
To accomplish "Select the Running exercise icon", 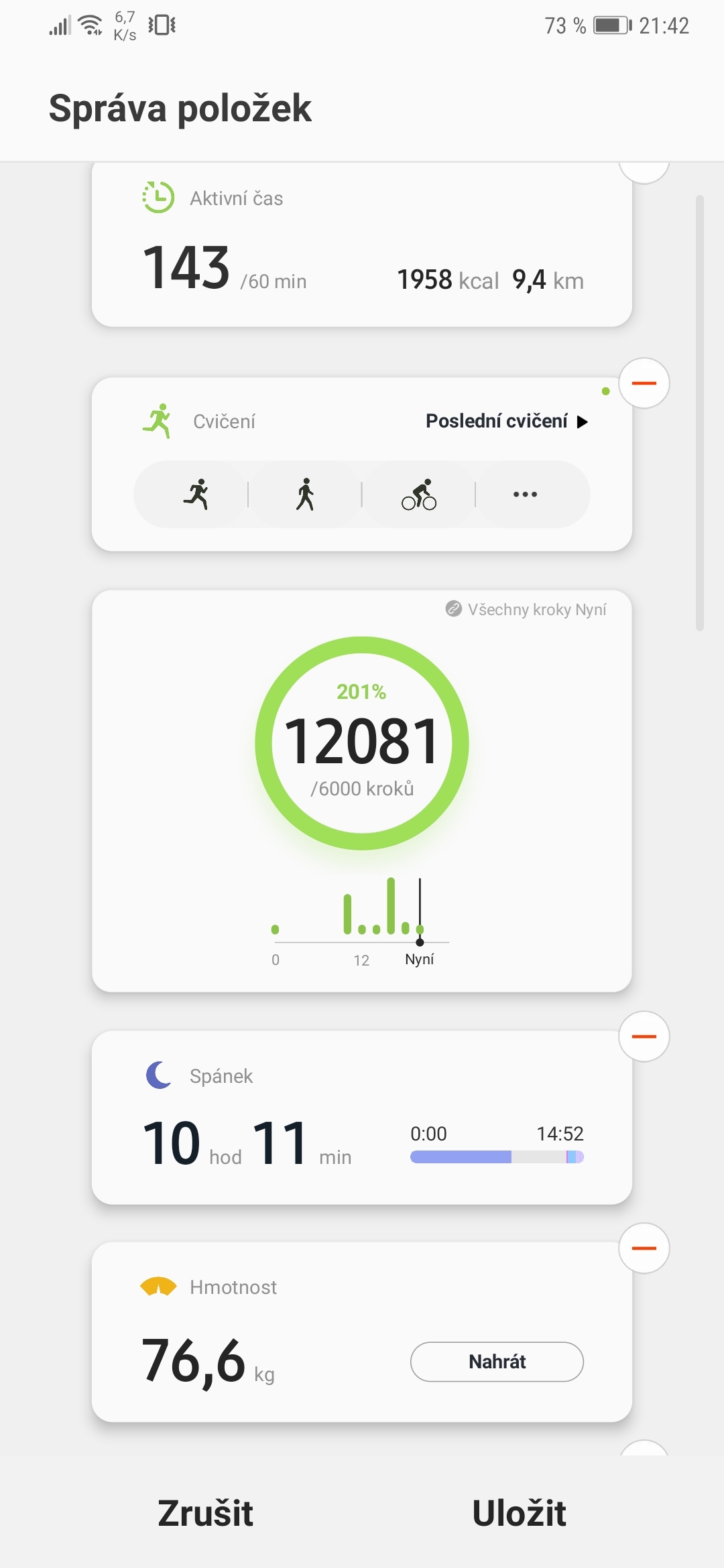I will pos(199,494).
